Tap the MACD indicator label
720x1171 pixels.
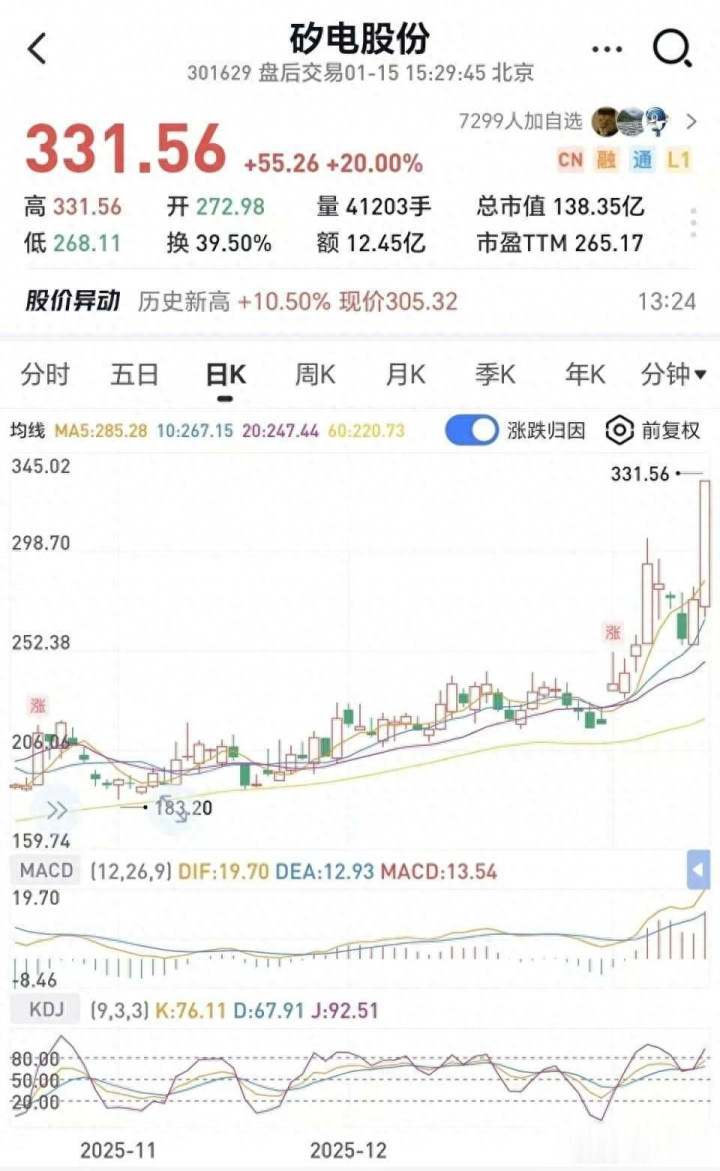(46, 871)
